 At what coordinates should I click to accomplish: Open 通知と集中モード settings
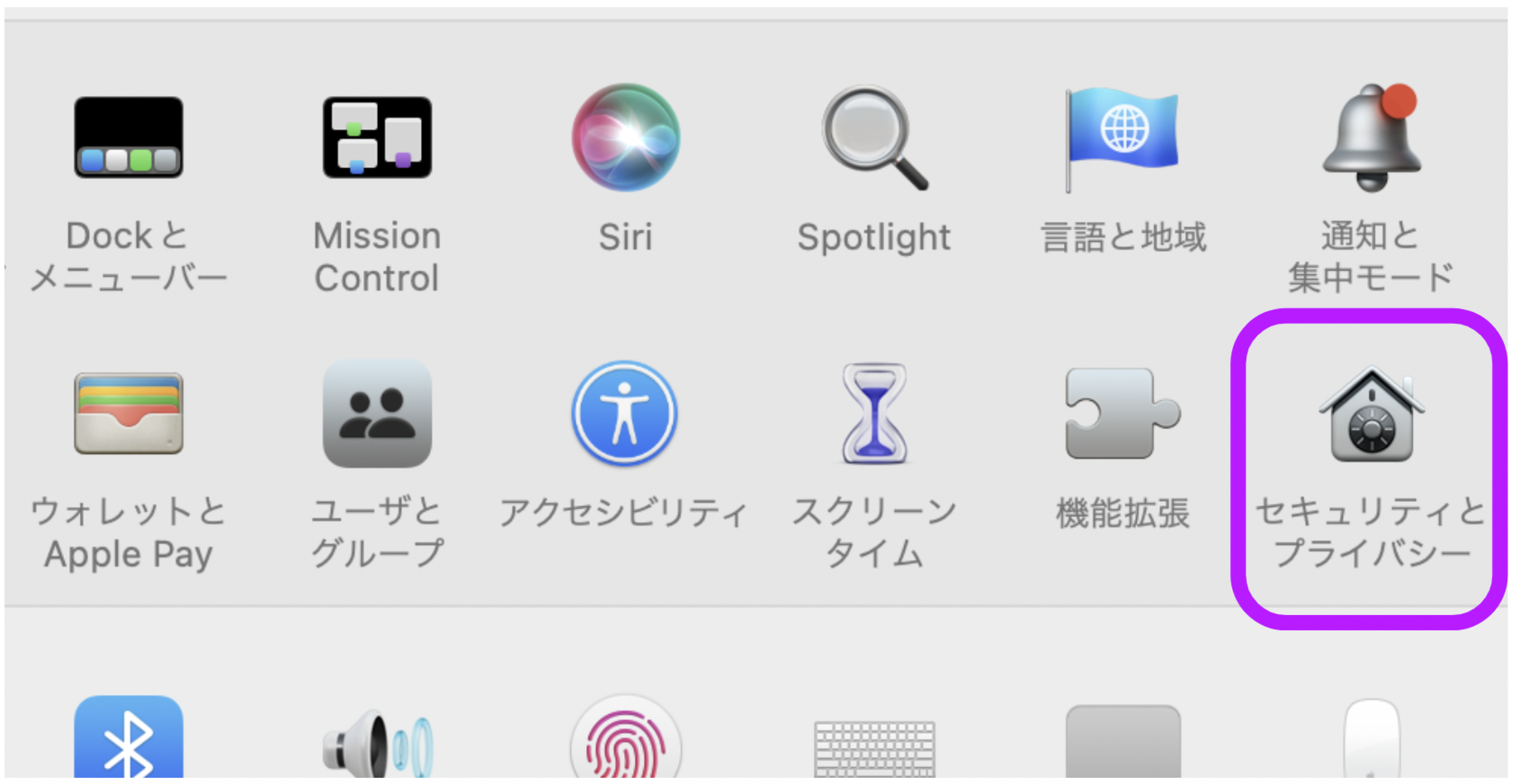click(1371, 138)
